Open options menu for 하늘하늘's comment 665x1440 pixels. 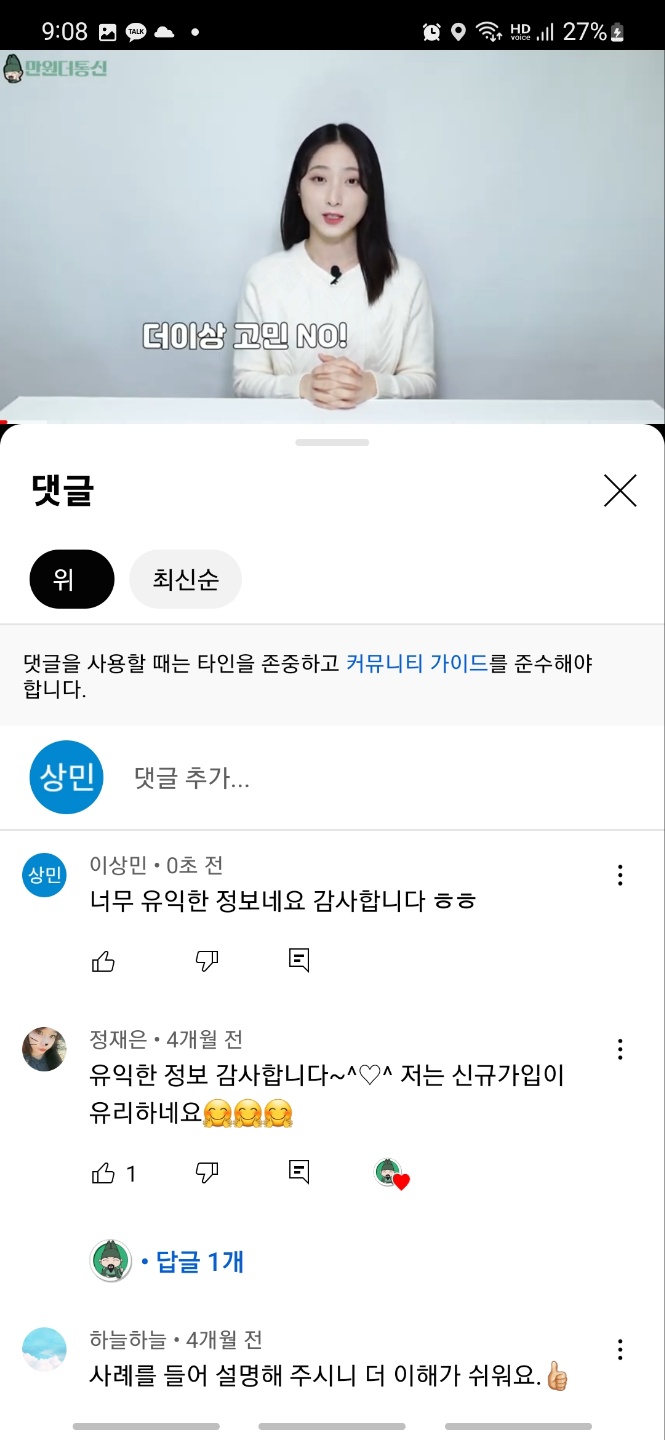click(620, 1349)
